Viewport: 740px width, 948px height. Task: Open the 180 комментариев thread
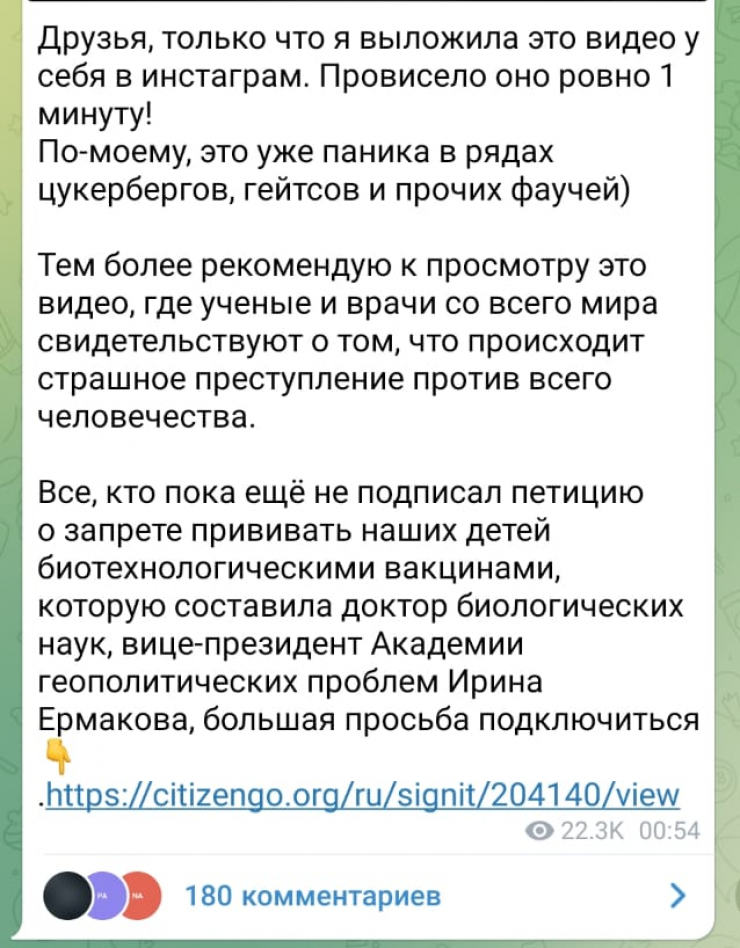pos(313,894)
